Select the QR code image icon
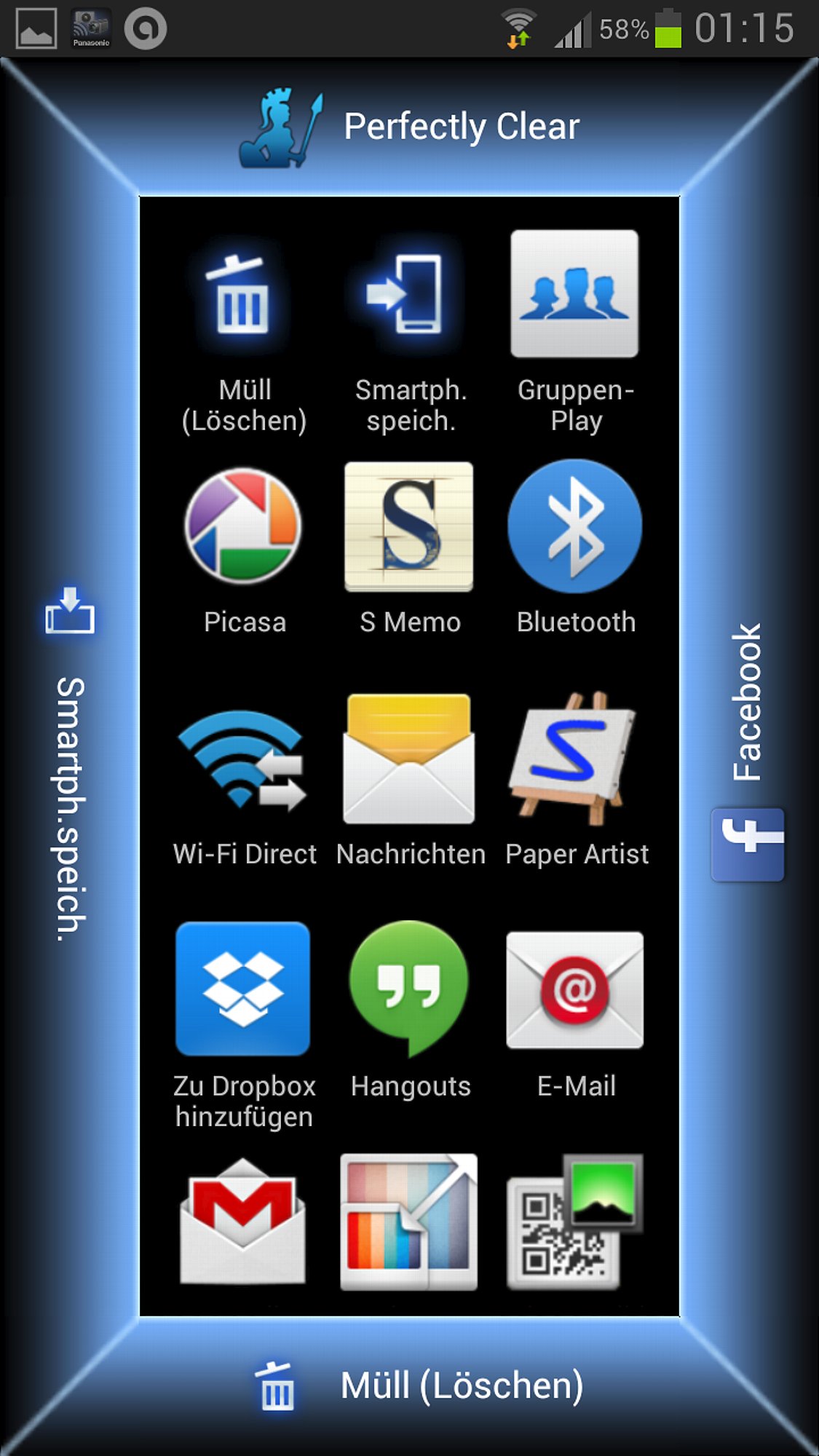819x1456 pixels. tap(574, 1222)
